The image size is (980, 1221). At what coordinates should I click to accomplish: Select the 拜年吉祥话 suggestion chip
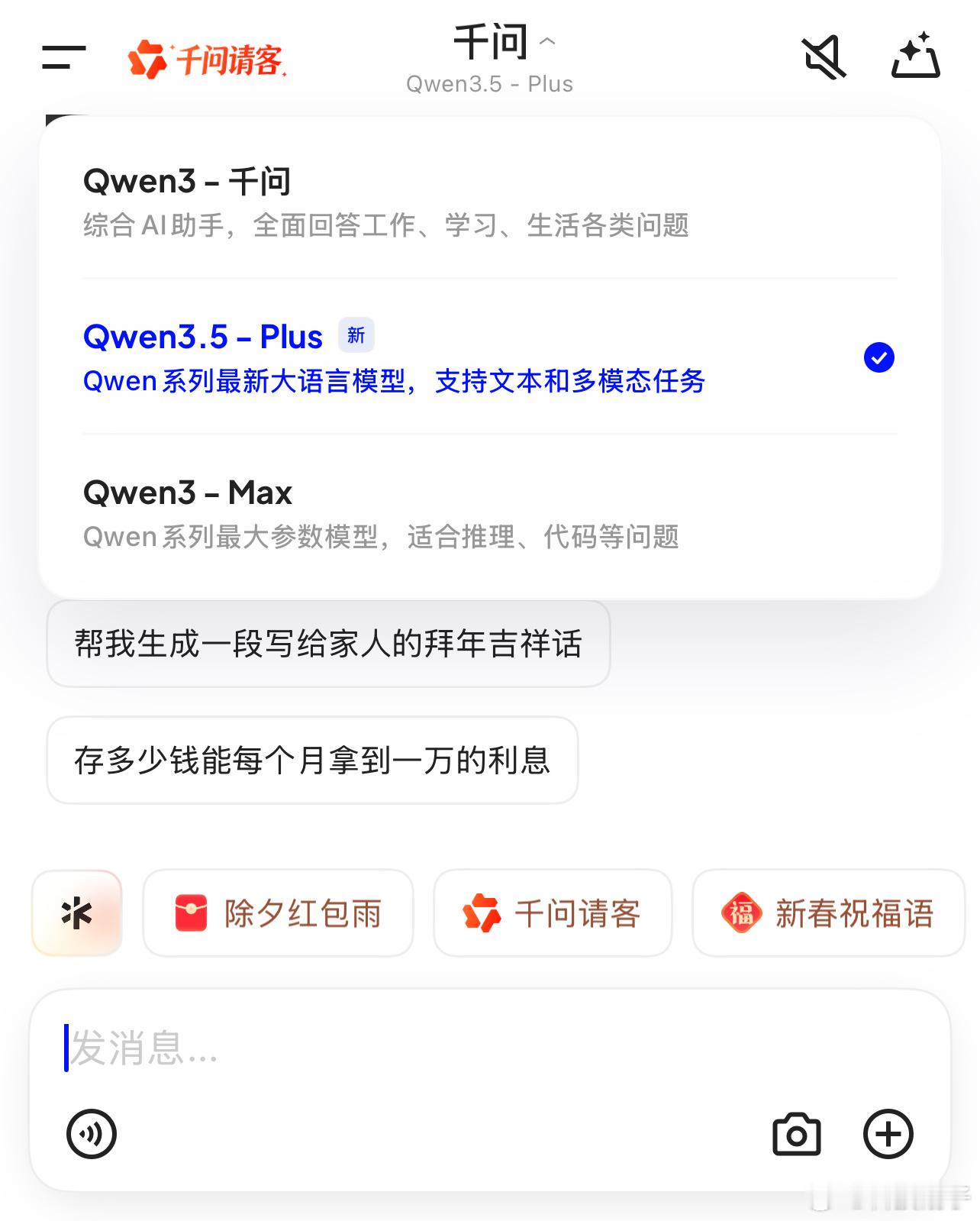[x=328, y=644]
